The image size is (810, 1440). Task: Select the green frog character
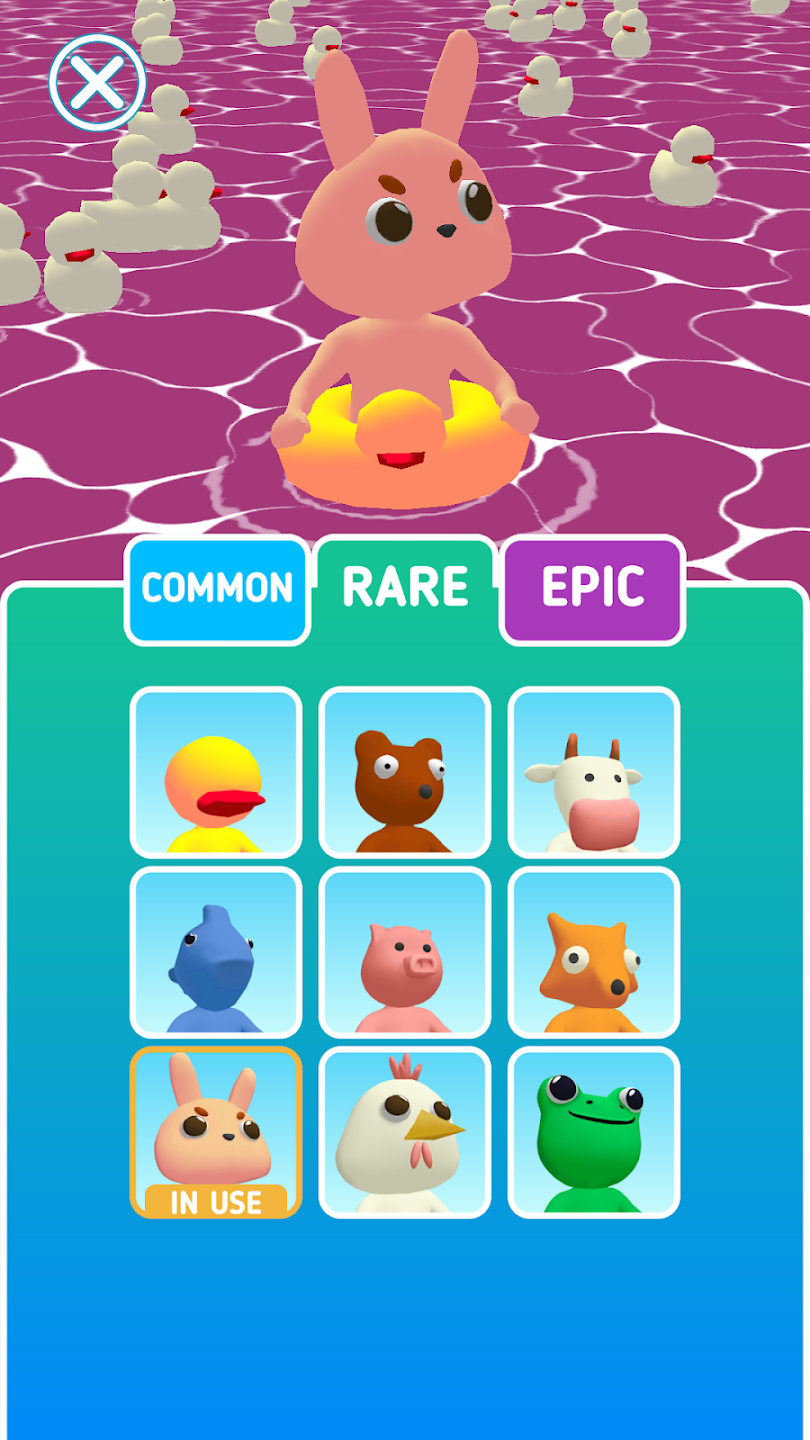click(x=594, y=1132)
